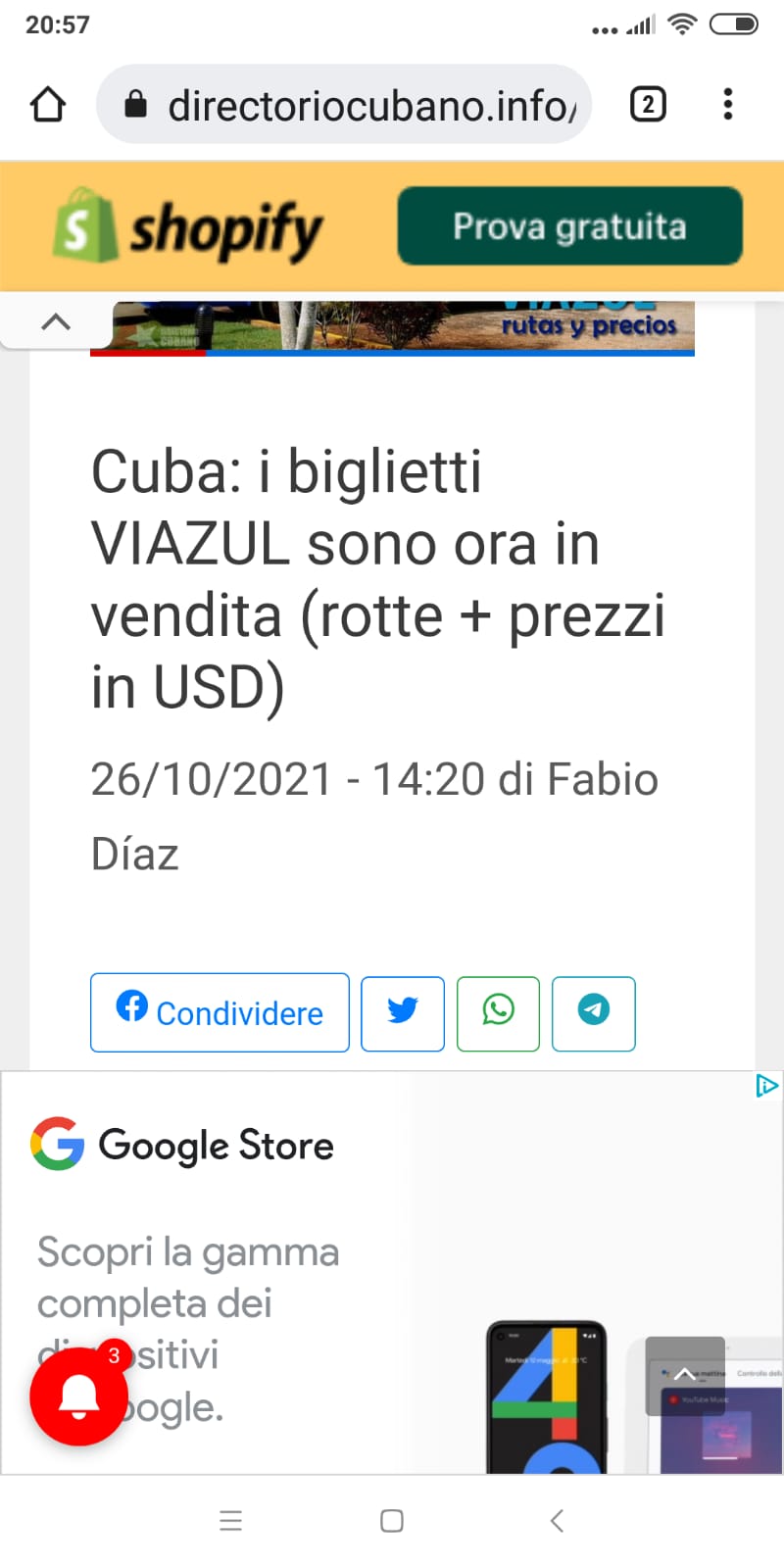This screenshot has width=784, height=1568.
Task: Open the browser overflow menu
Action: (727, 104)
